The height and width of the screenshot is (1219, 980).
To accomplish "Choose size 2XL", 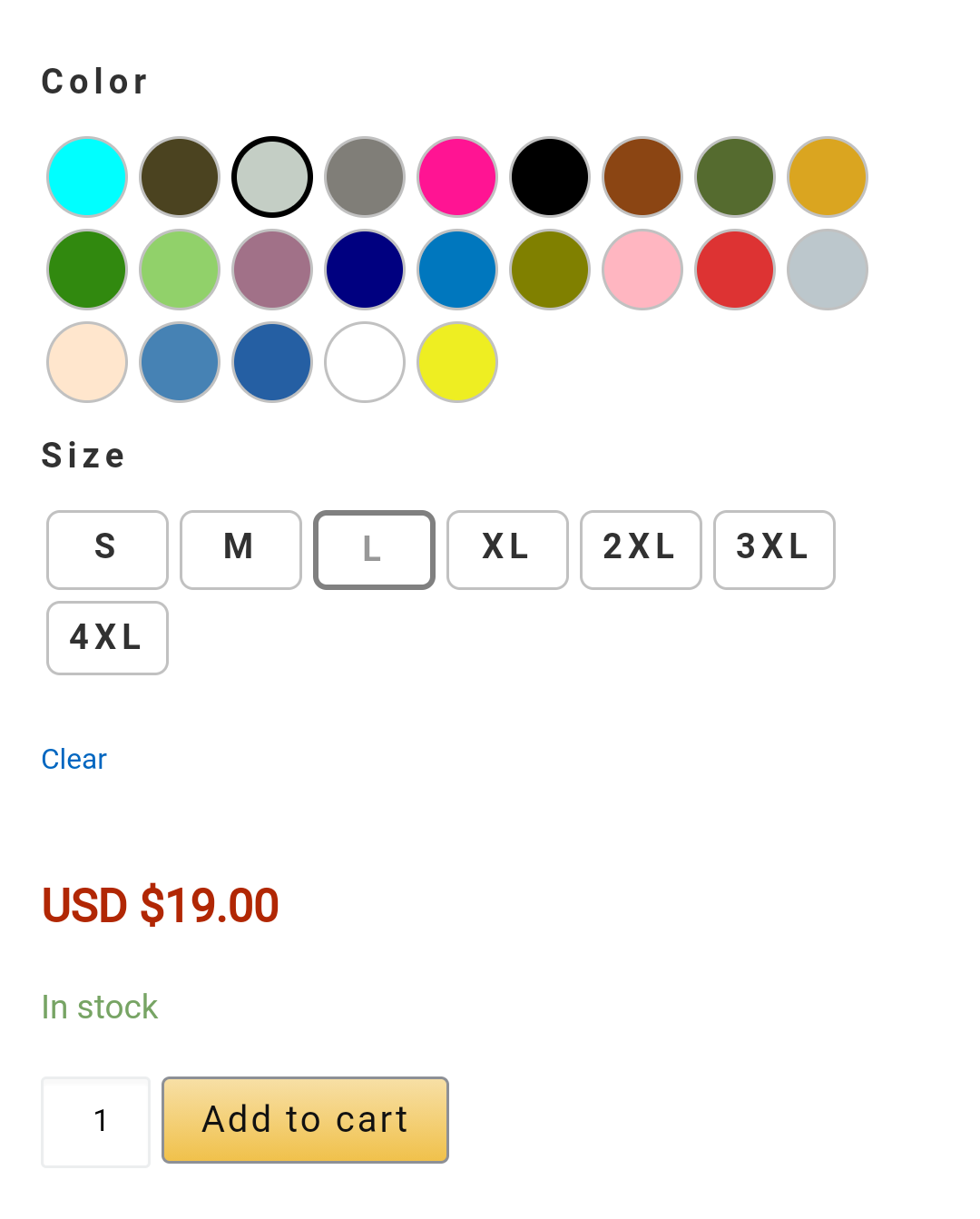I will (x=641, y=549).
